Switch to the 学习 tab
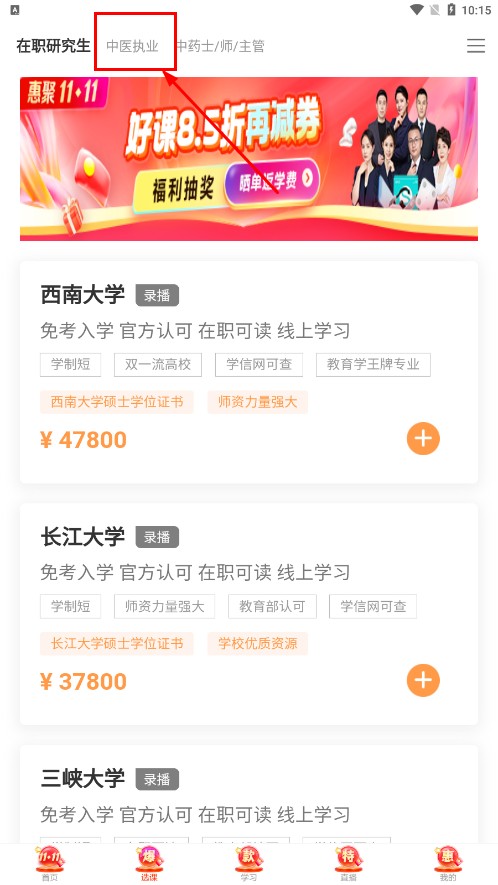The image size is (498, 885). (x=249, y=864)
